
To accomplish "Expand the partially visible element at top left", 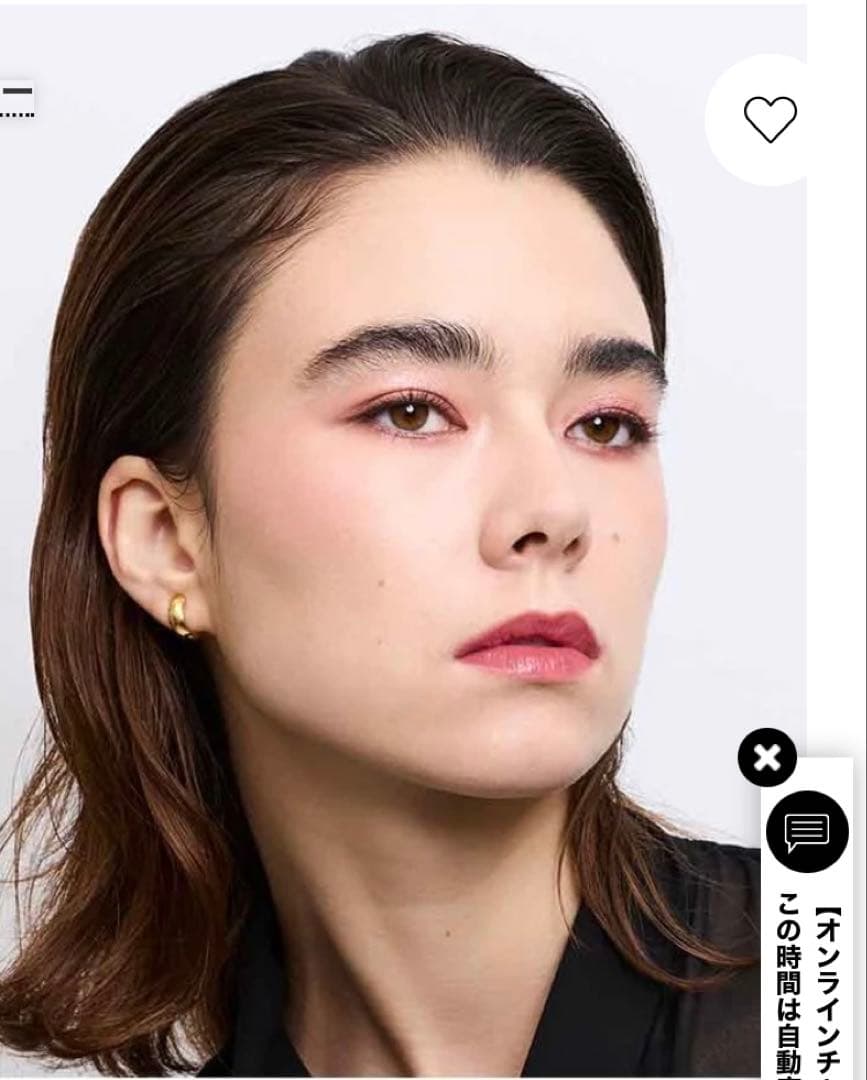I will (x=18, y=95).
